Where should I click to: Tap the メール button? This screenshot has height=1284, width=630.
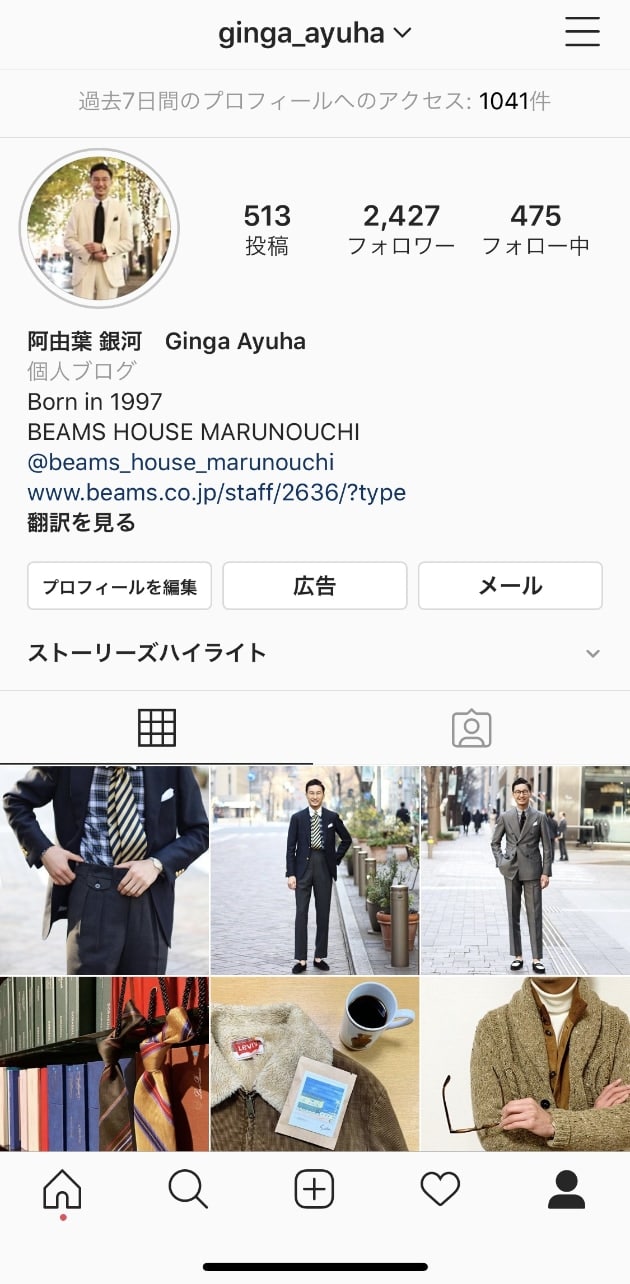coord(510,586)
